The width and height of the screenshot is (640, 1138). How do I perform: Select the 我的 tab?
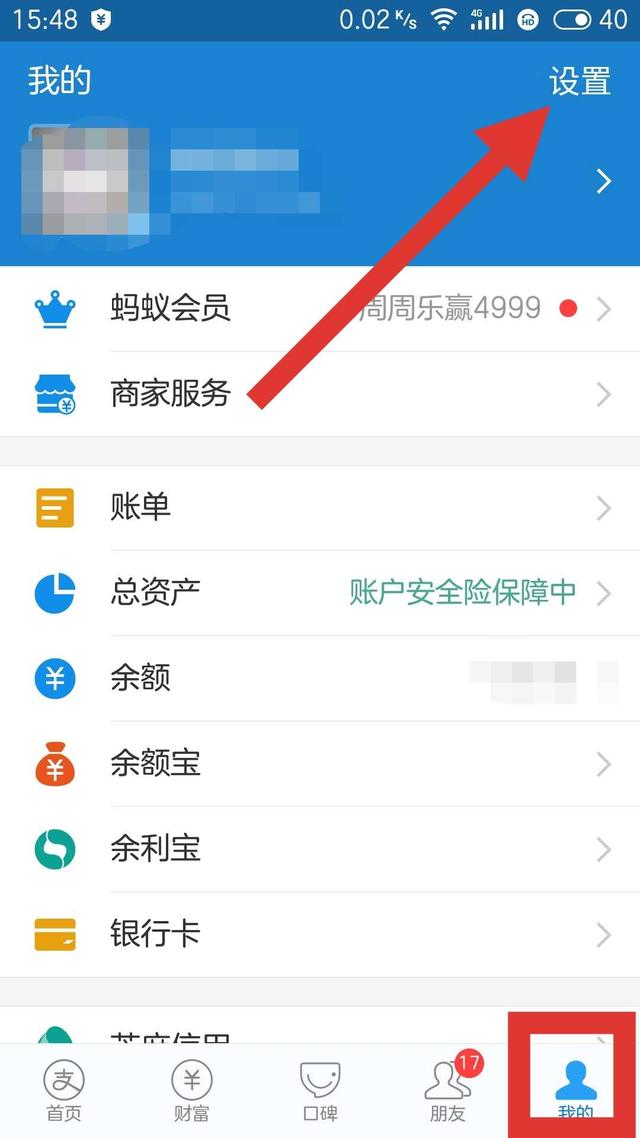[575, 1092]
